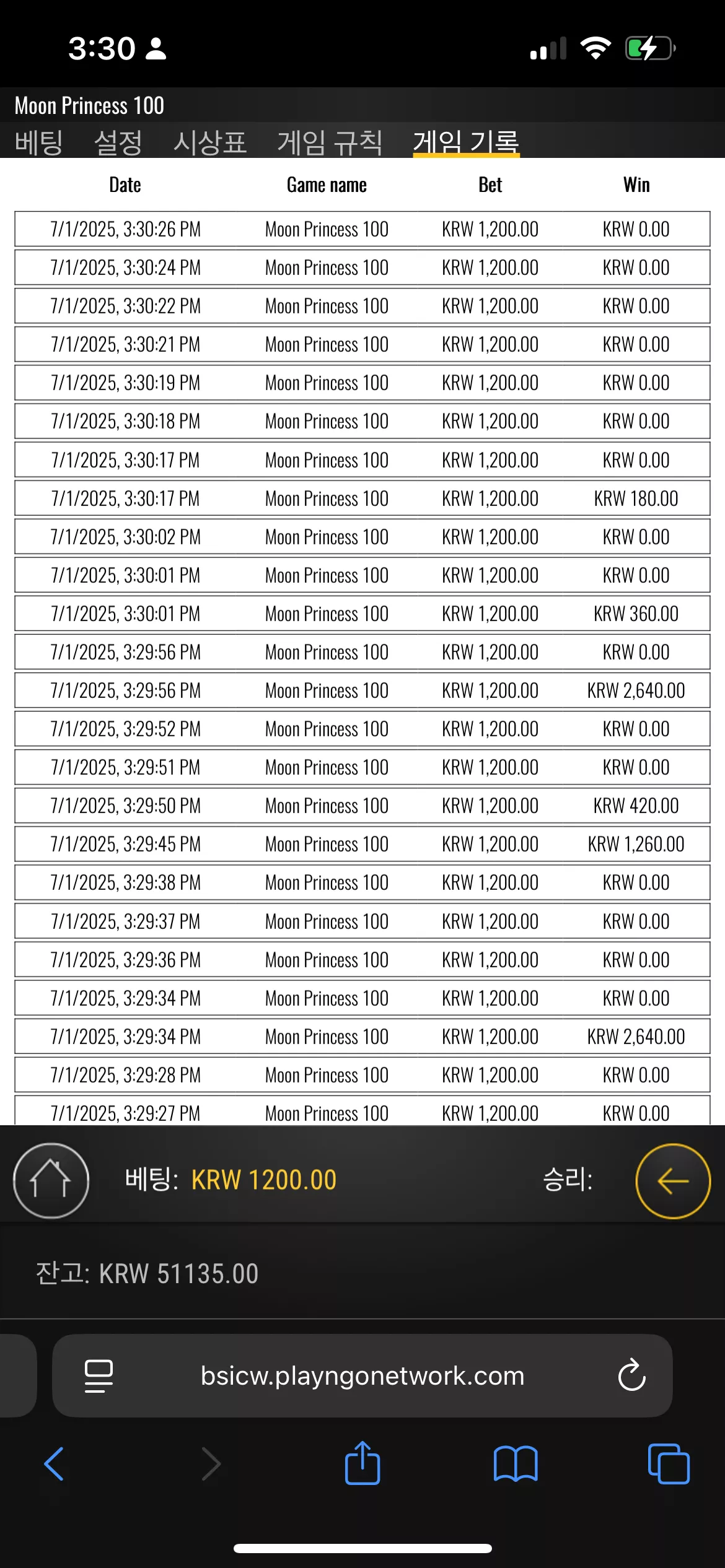
Task: Tap the 게임 기록 tab
Action: pos(466,142)
